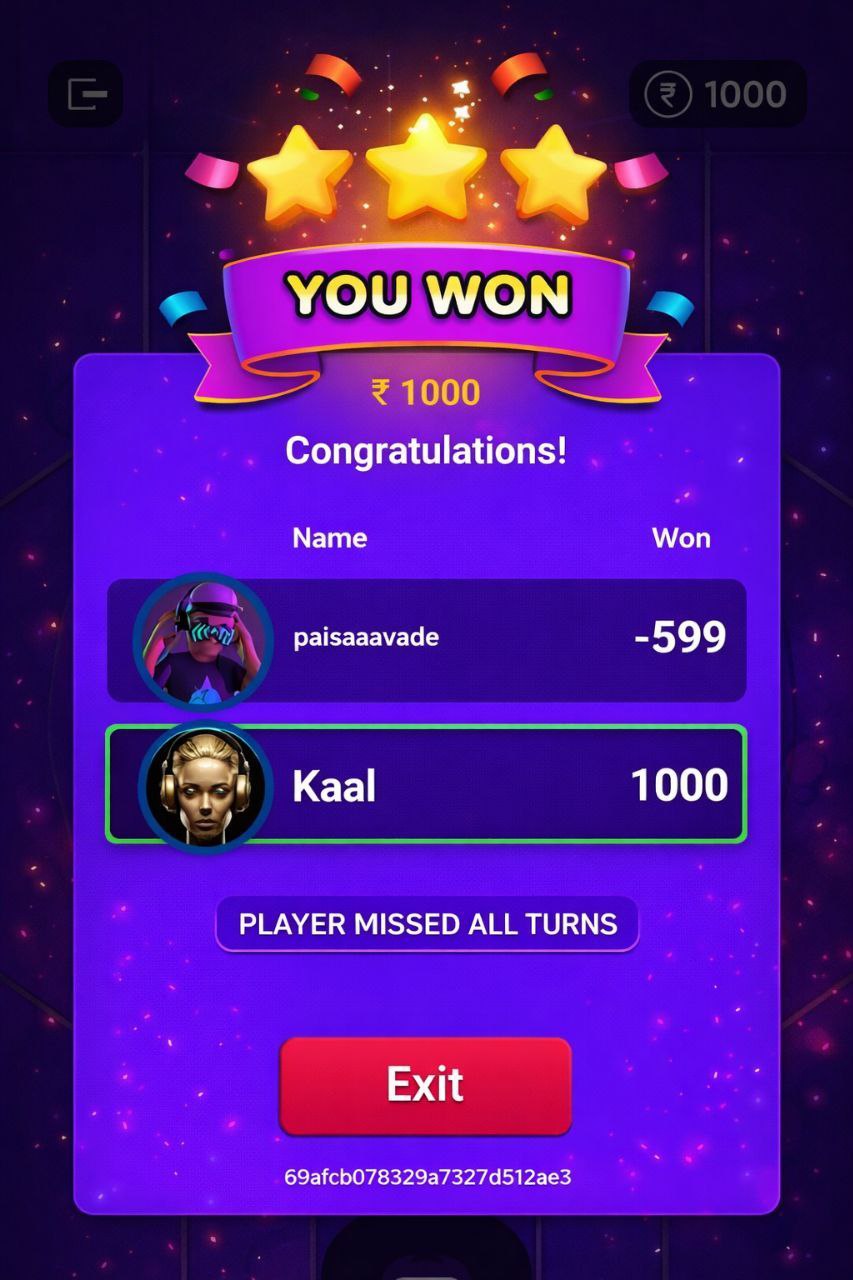The height and width of the screenshot is (1280, 853).
Task: Tap the red Exit button
Action: tap(425, 1086)
